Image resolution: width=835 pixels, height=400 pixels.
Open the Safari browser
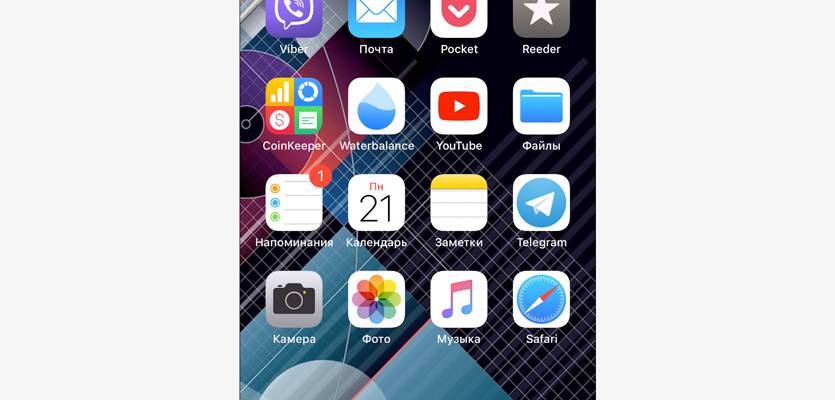541,299
